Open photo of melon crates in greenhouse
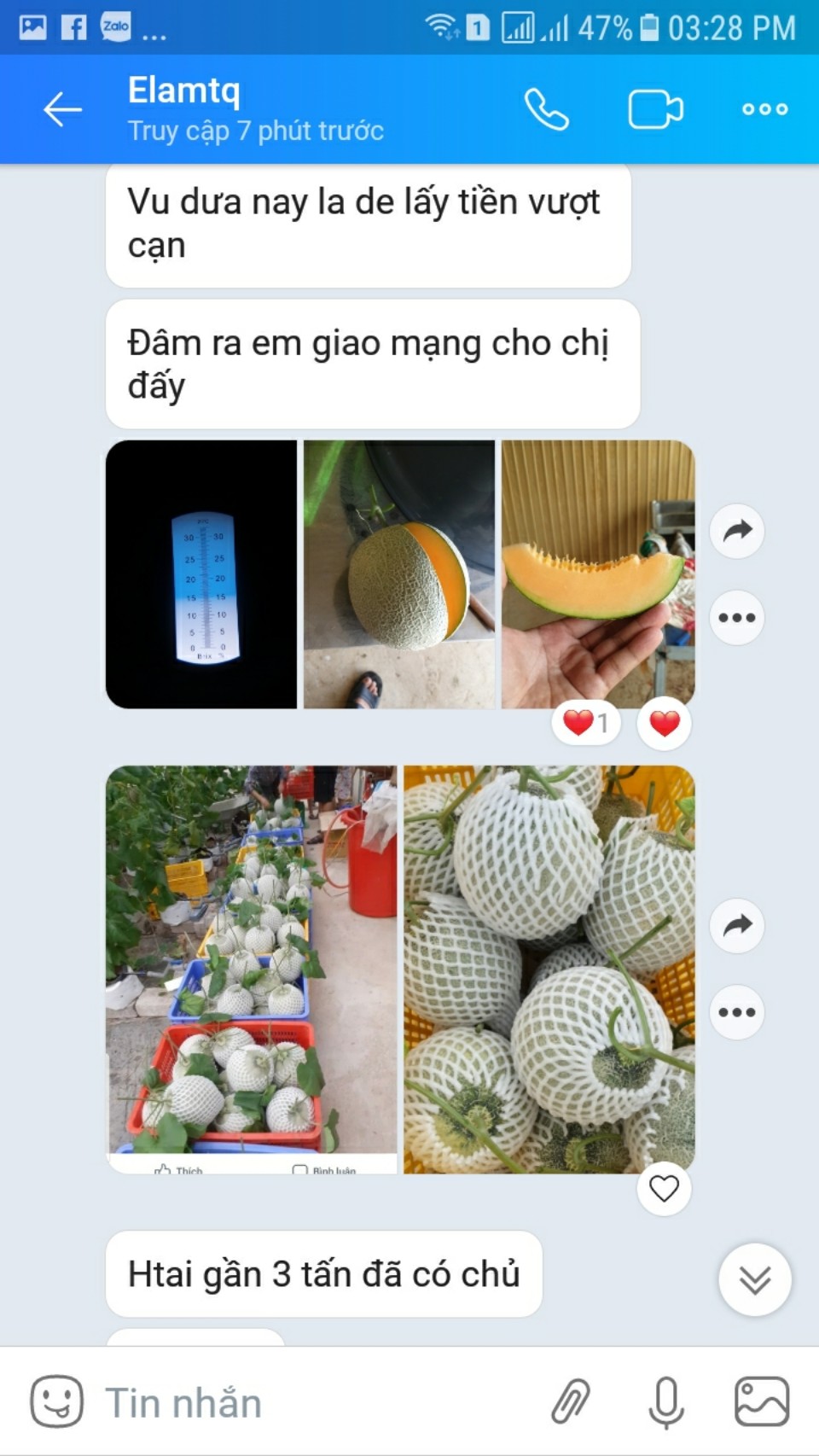This screenshot has height=1456, width=819. [252, 969]
